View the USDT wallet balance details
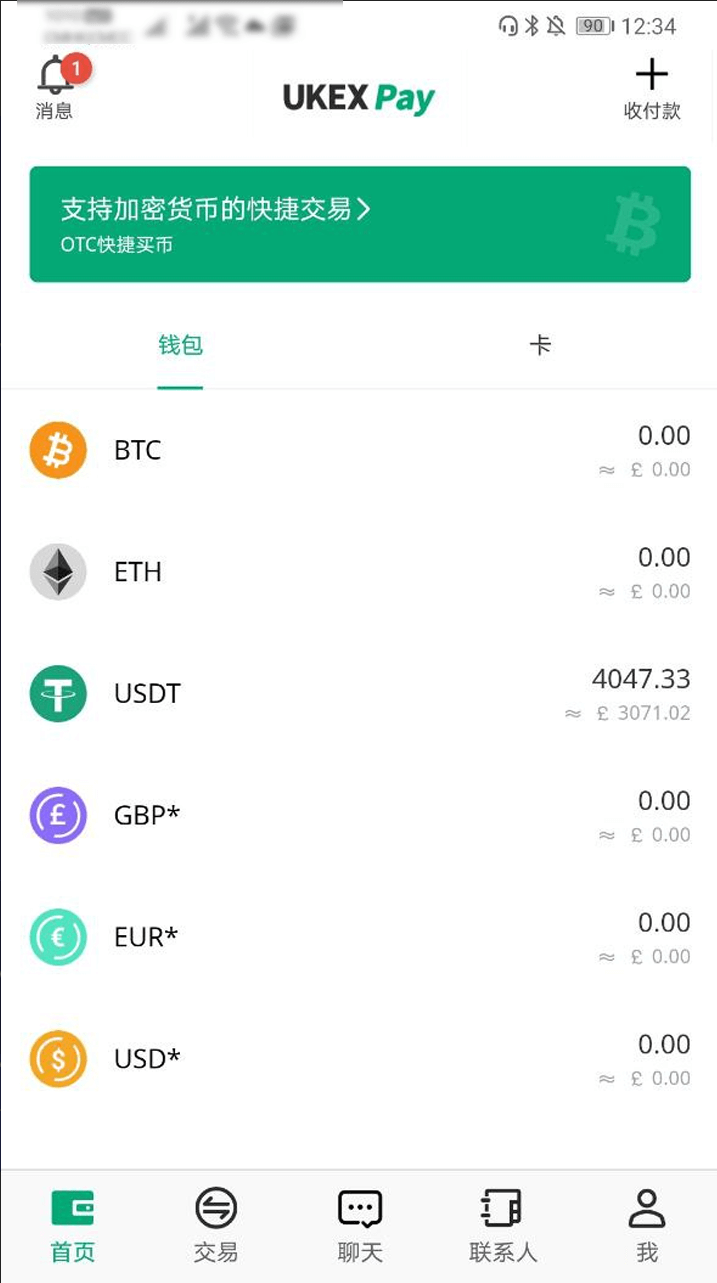The width and height of the screenshot is (717, 1283). [x=360, y=694]
